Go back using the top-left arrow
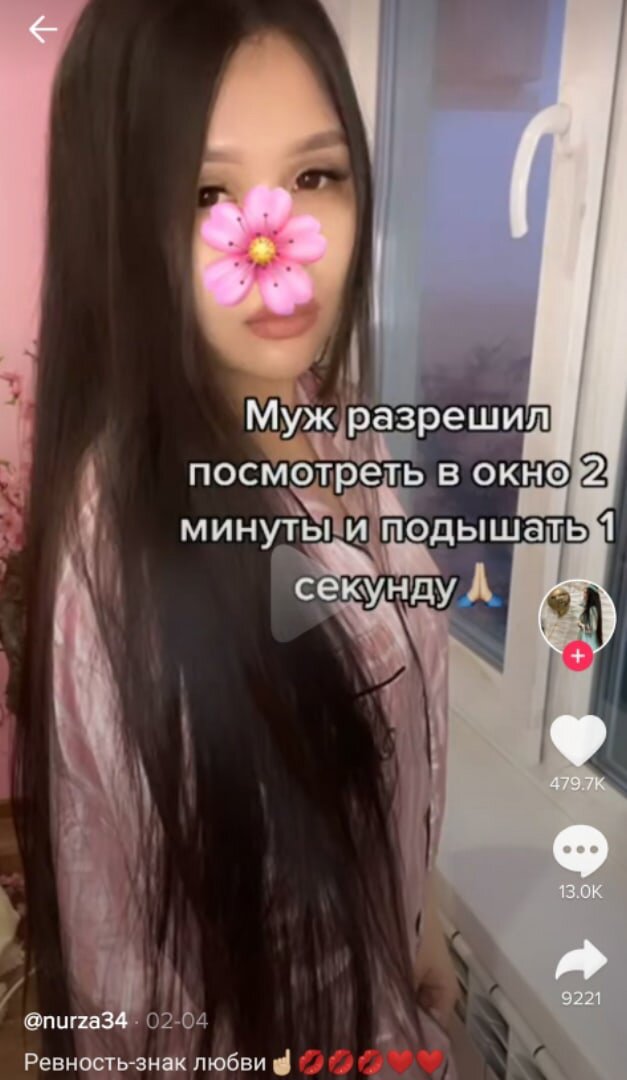 point(42,30)
